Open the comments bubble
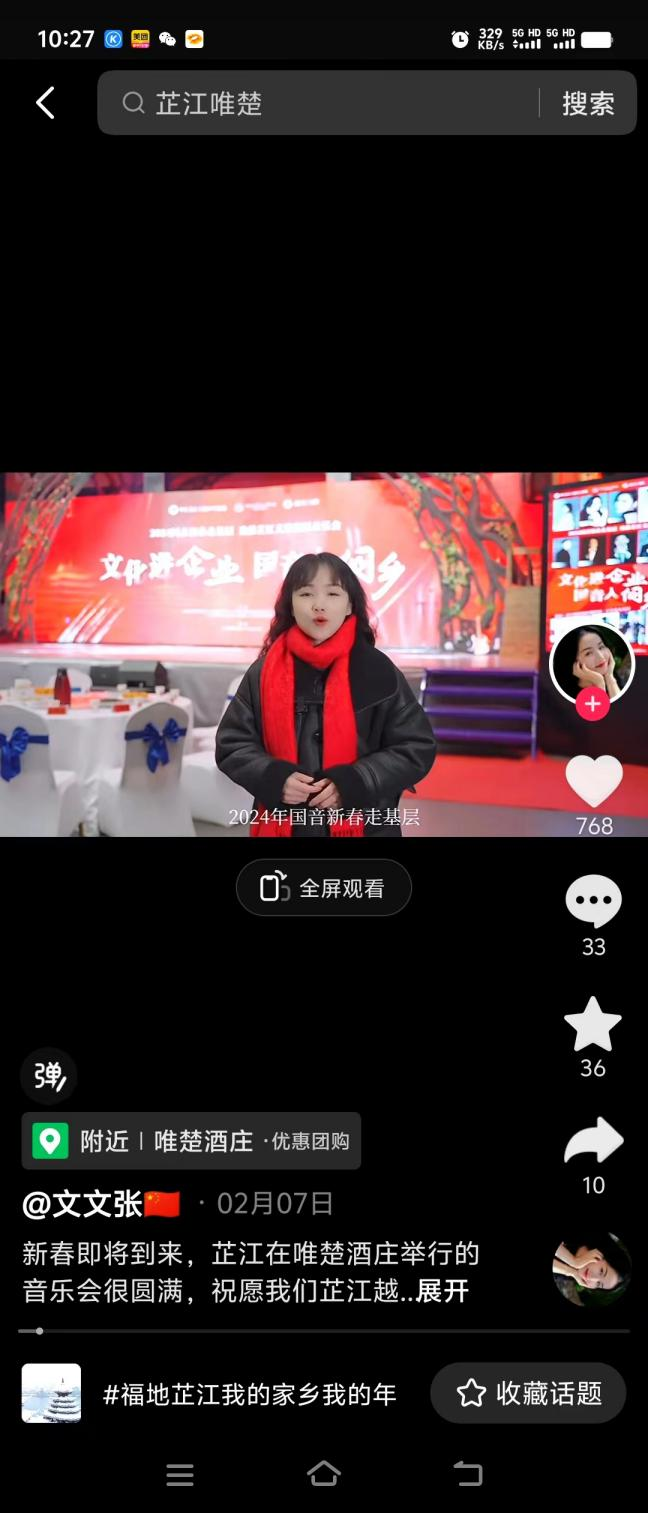This screenshot has width=648, height=1513. click(x=594, y=901)
